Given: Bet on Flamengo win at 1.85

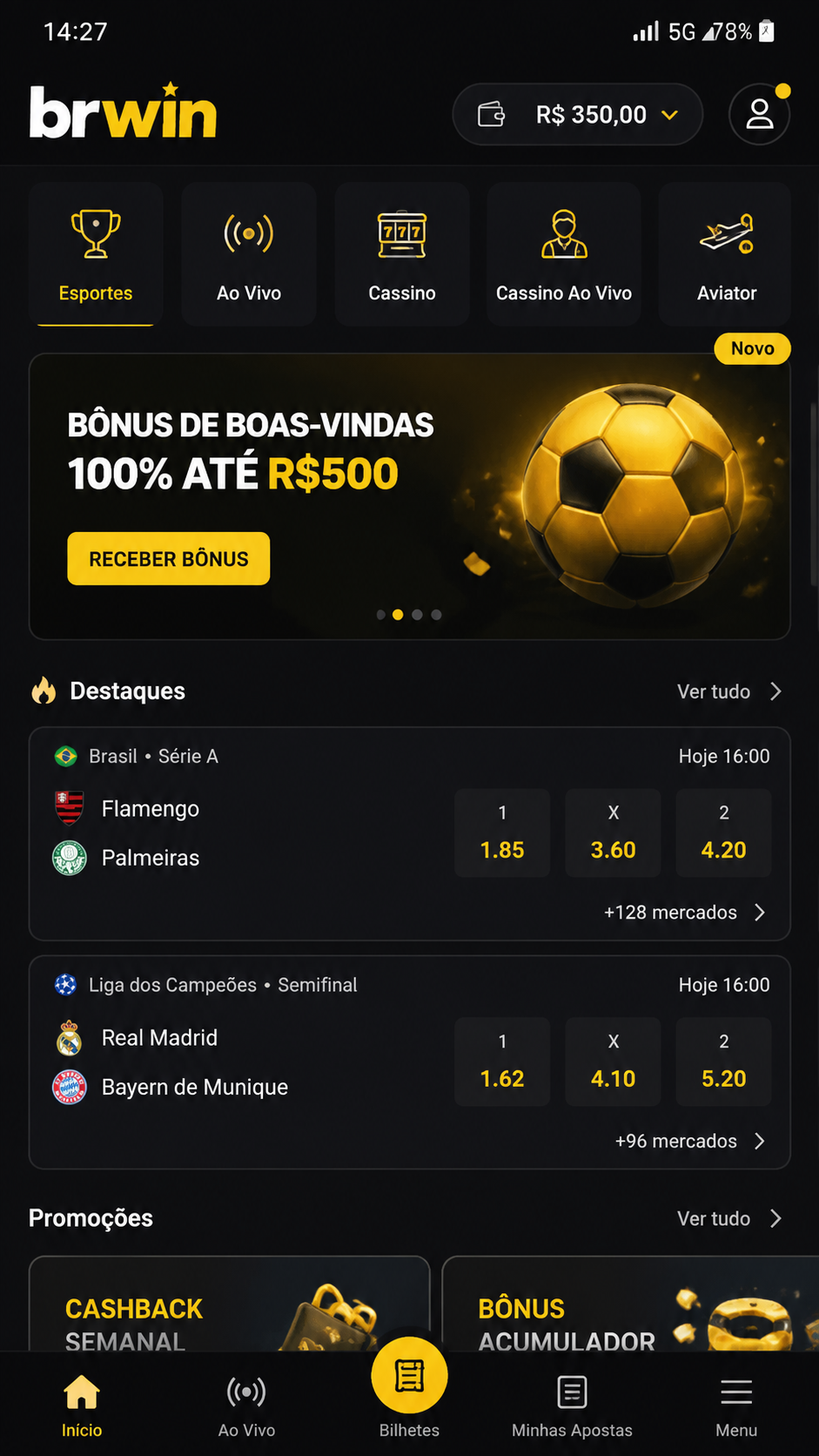Looking at the screenshot, I should coord(502,832).
